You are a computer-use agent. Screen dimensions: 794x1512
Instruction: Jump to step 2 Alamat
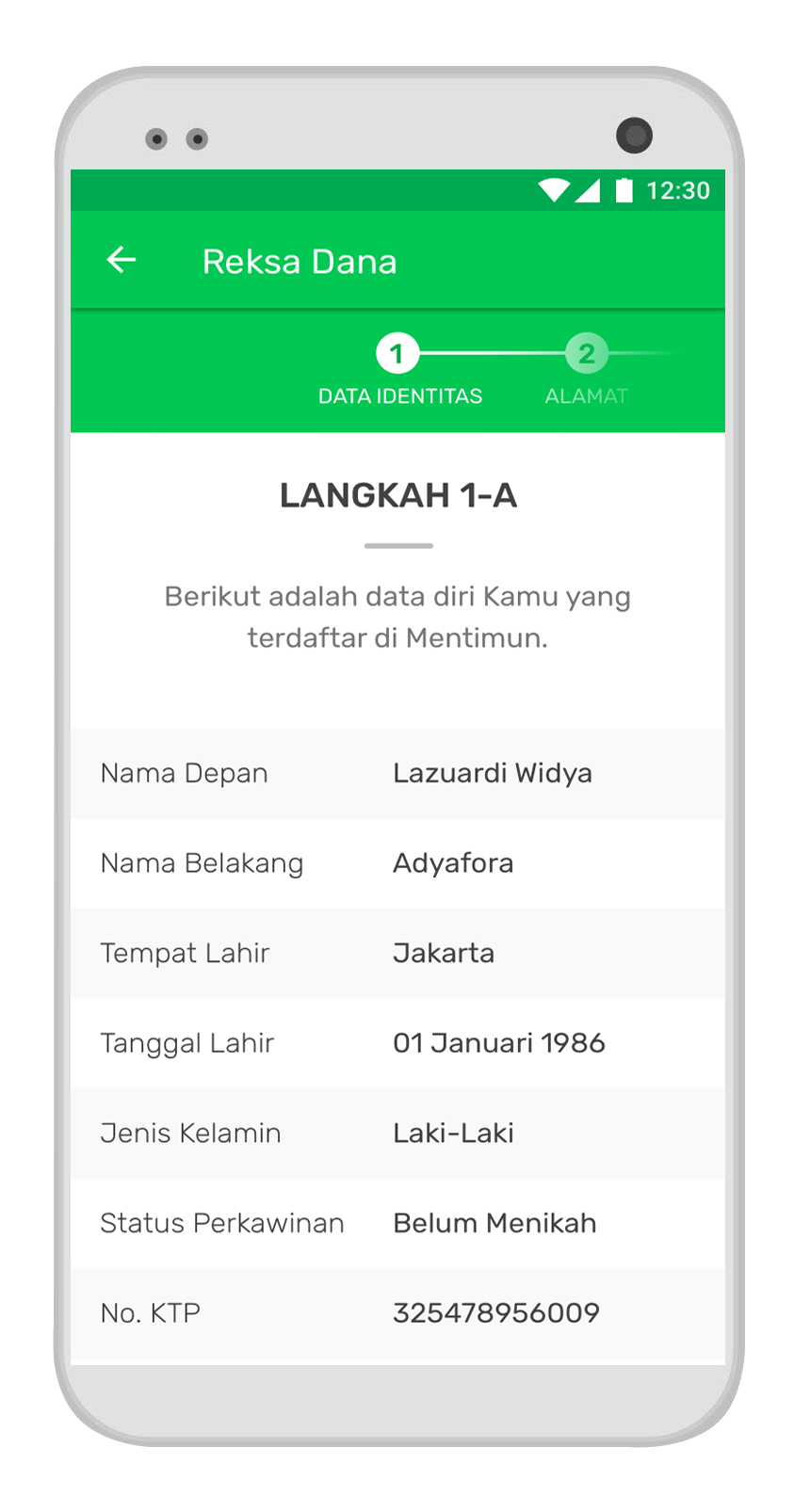click(x=586, y=355)
